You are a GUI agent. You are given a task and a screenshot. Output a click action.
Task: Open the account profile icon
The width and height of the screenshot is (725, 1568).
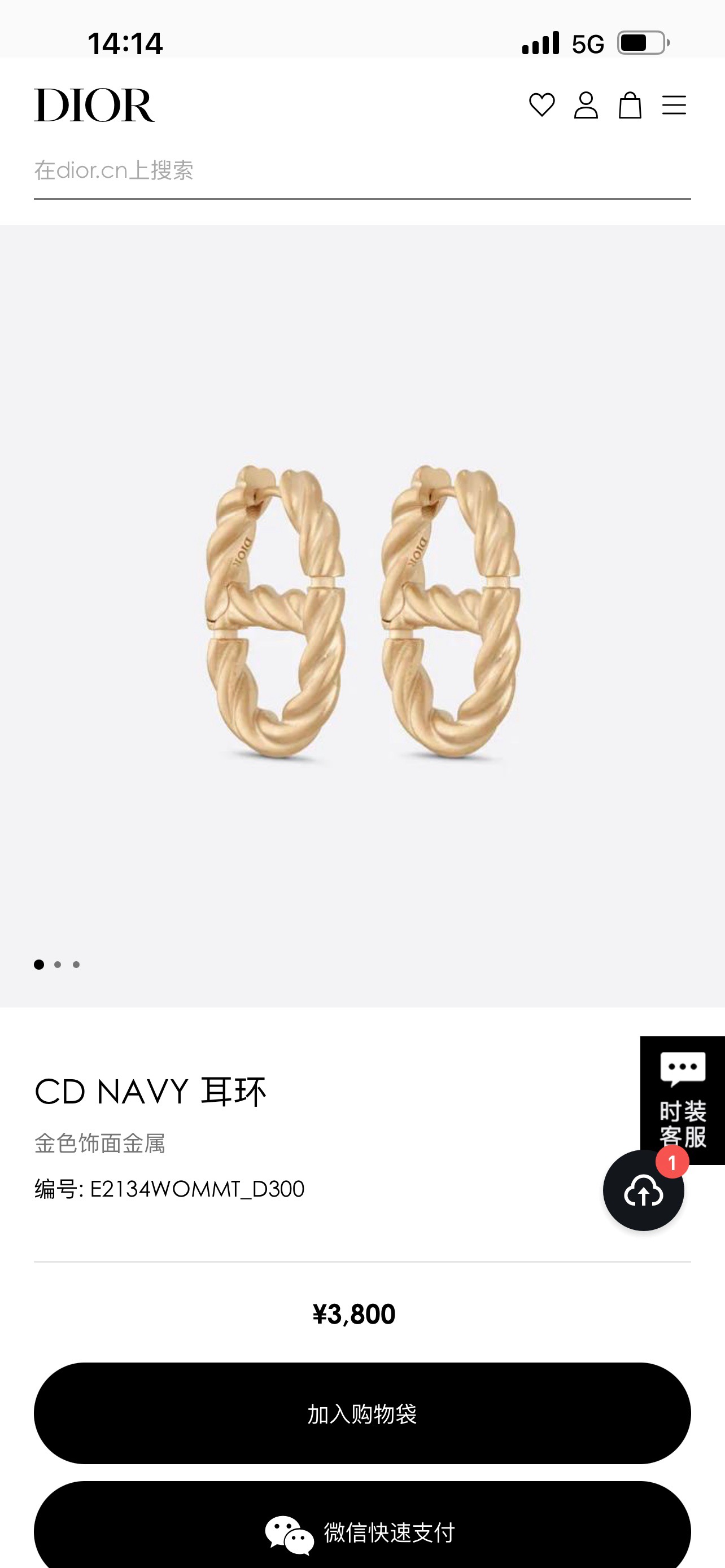(586, 106)
